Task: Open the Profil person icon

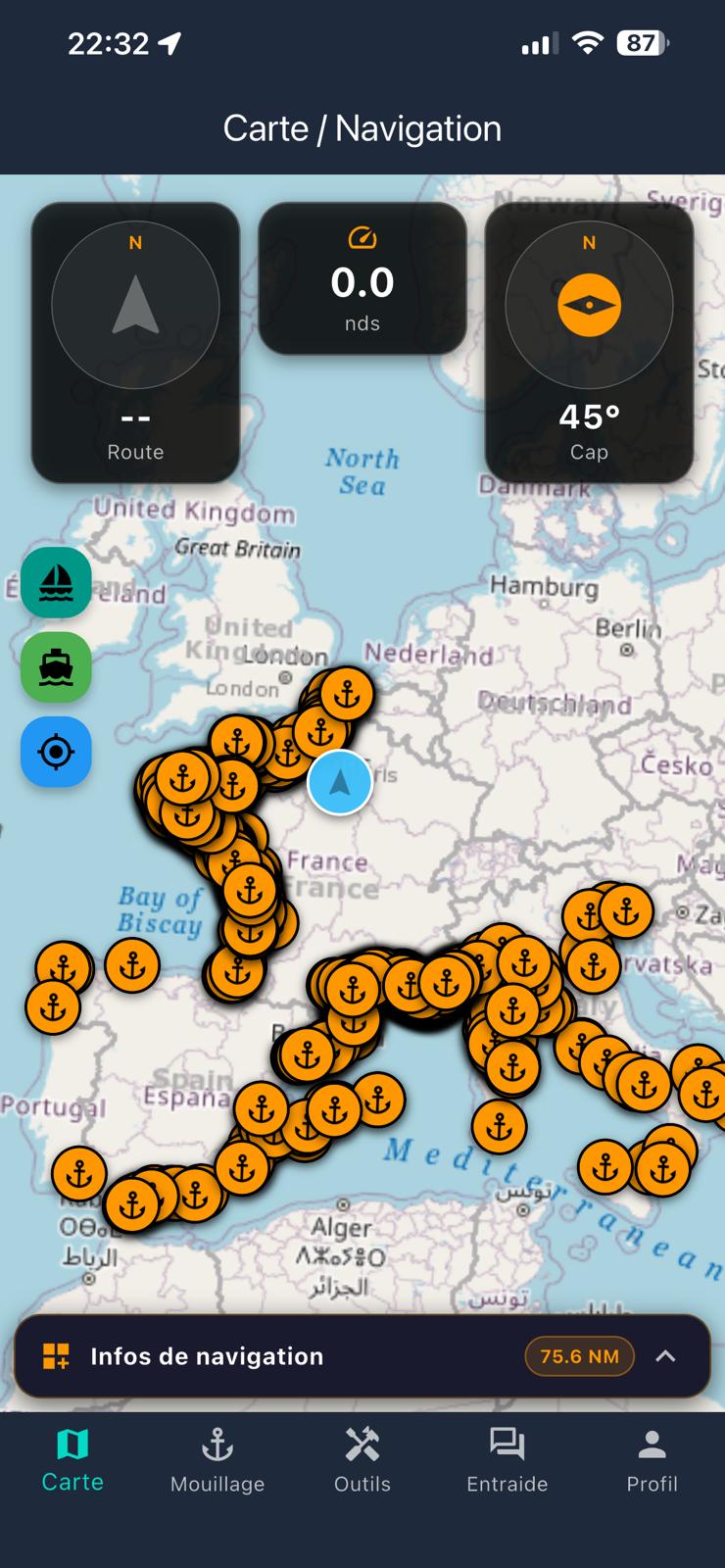Action: pyautogui.click(x=652, y=1443)
